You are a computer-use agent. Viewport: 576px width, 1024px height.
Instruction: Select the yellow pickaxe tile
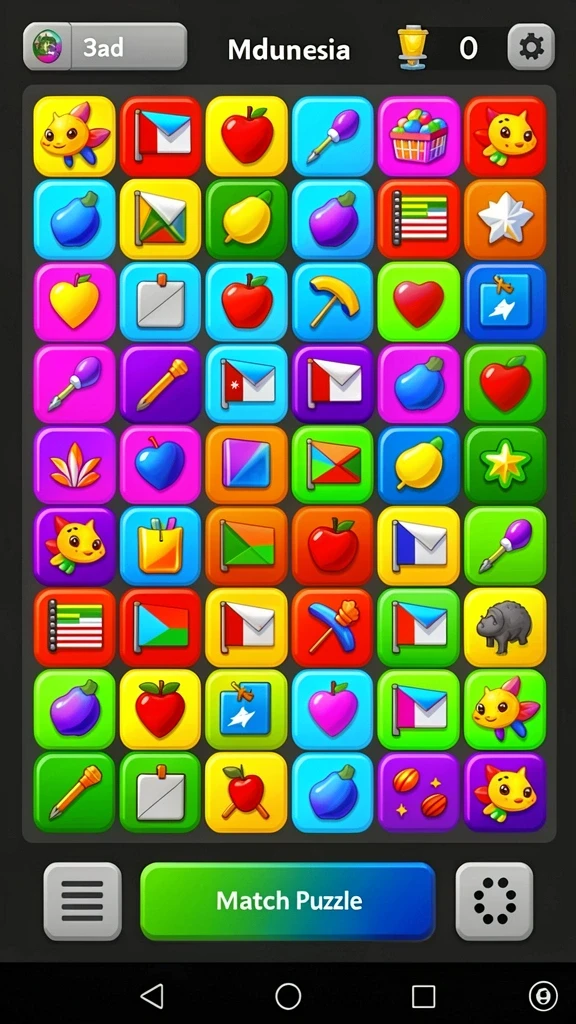point(332,300)
